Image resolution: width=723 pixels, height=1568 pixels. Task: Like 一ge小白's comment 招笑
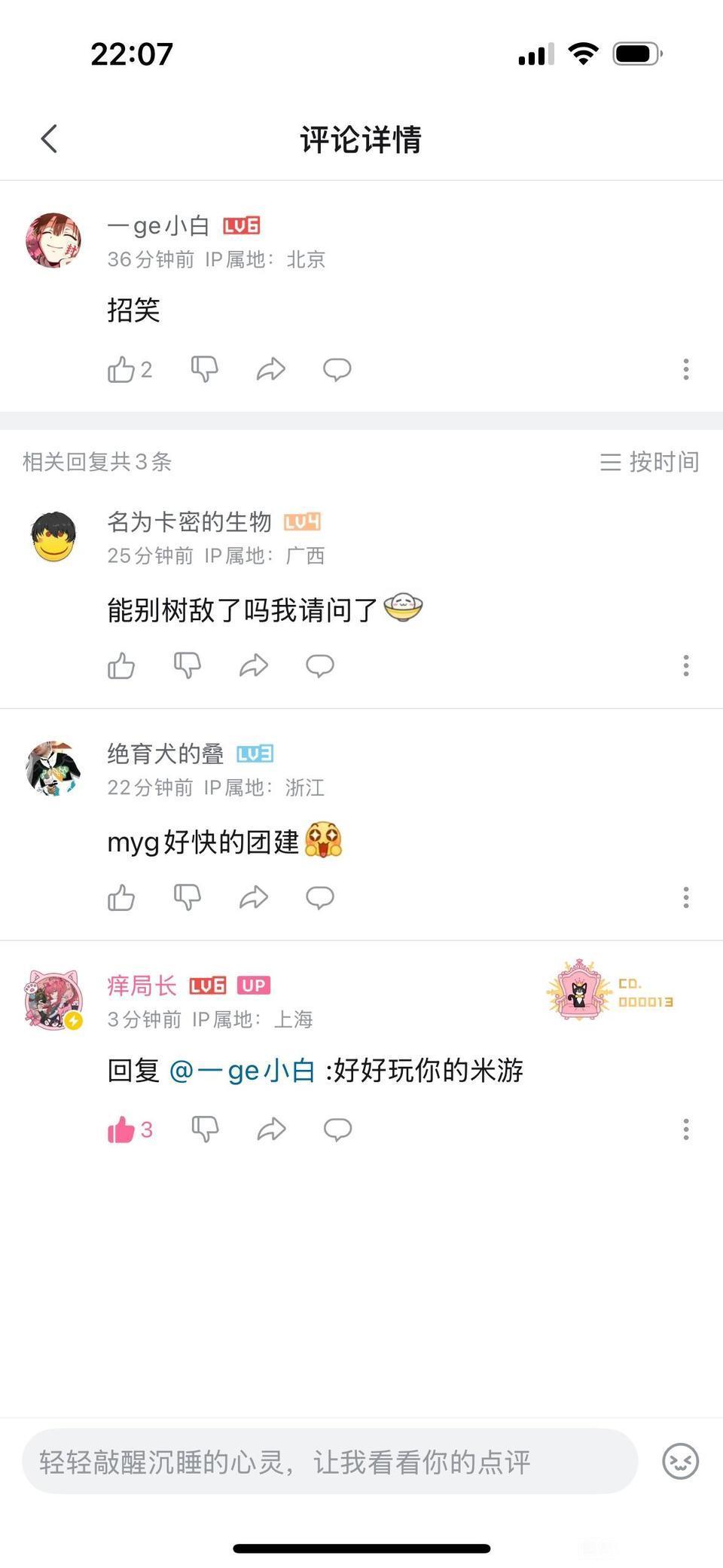[x=121, y=370]
